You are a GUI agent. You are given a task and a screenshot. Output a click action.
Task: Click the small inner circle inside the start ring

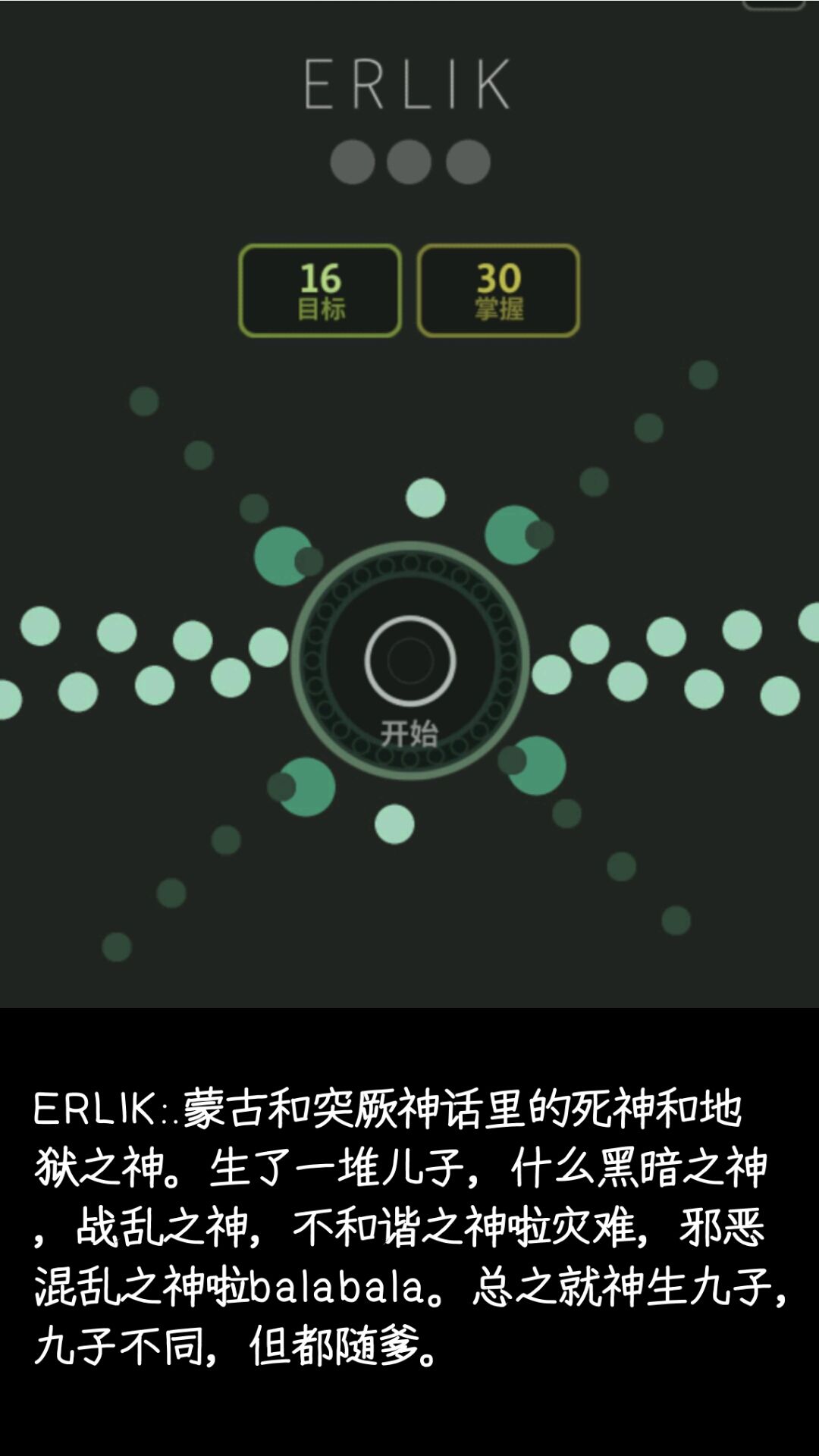point(409,660)
